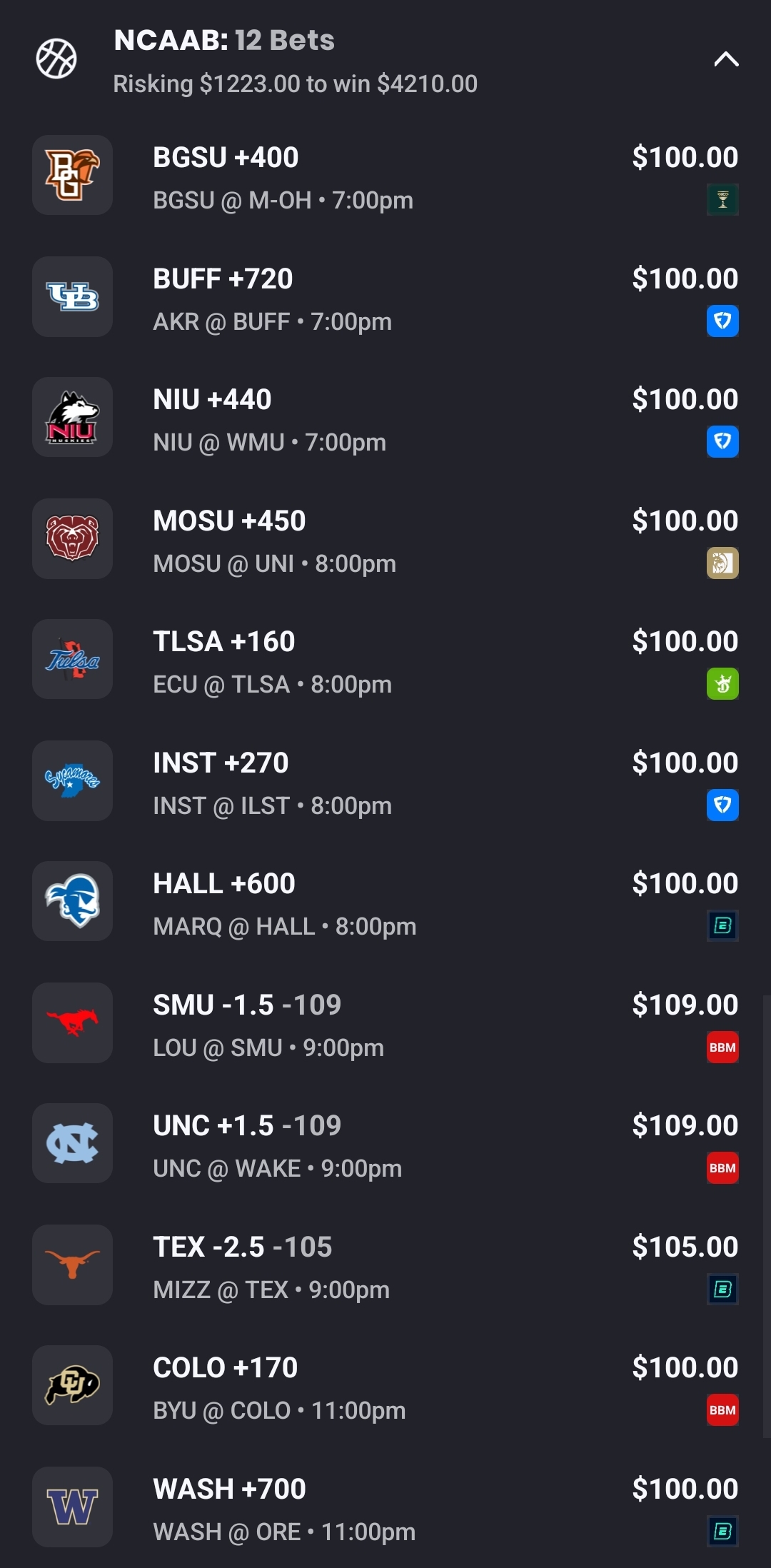The height and width of the screenshot is (1568, 771).
Task: View the TEX -2.5 spread bet
Action: coord(385,1267)
